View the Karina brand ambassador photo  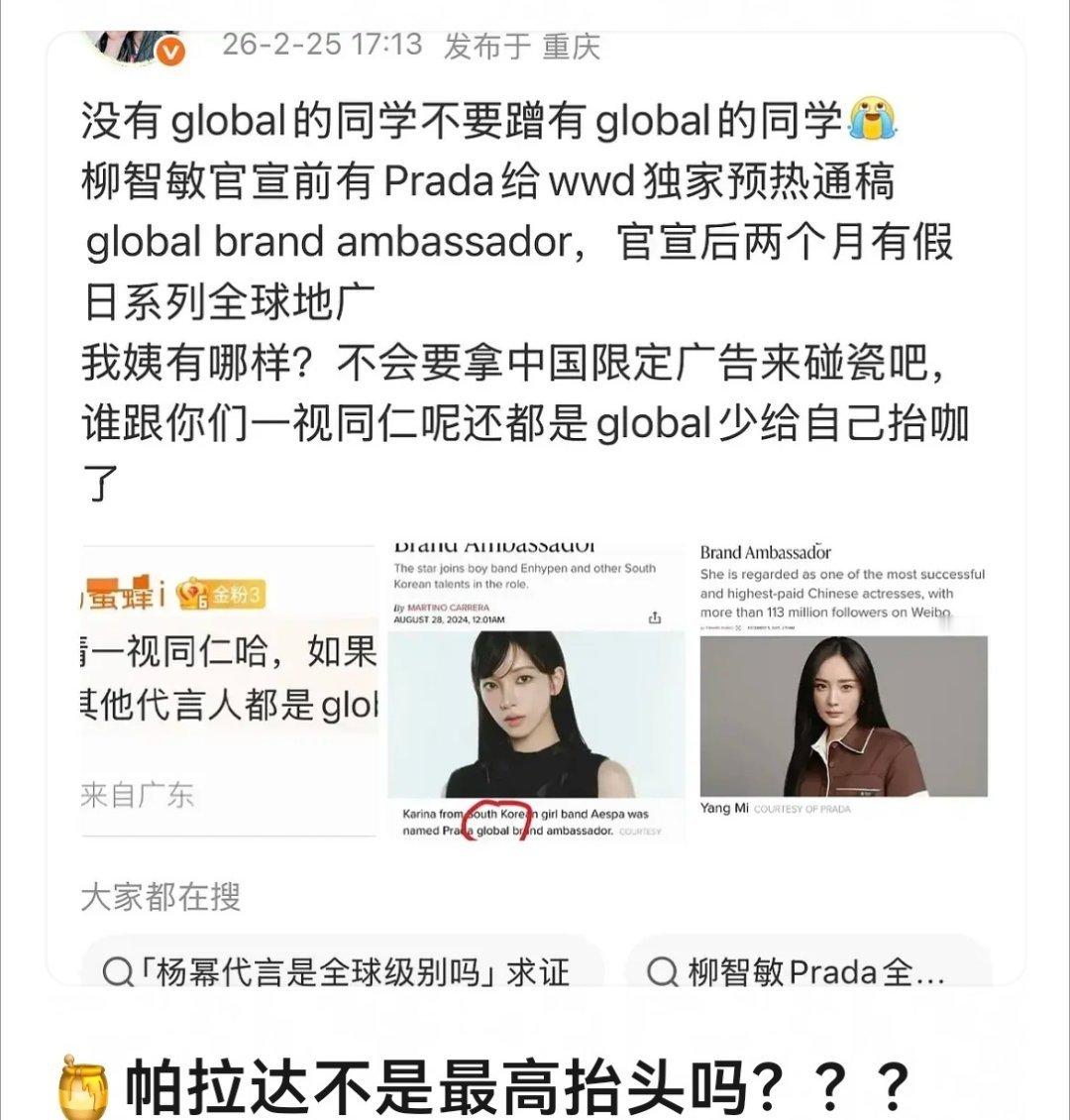[535, 714]
